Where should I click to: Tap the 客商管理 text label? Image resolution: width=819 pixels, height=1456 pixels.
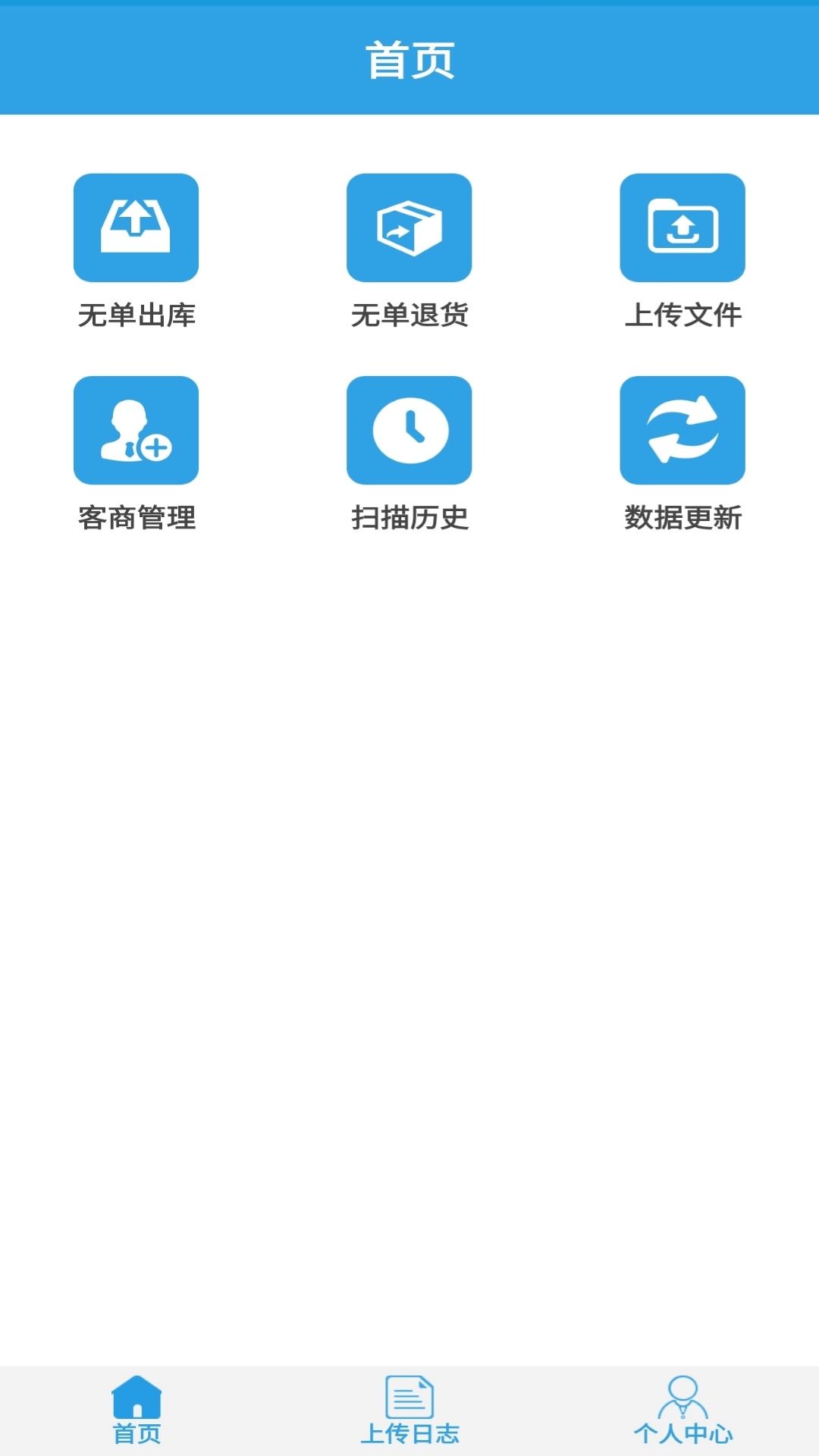pos(135,519)
